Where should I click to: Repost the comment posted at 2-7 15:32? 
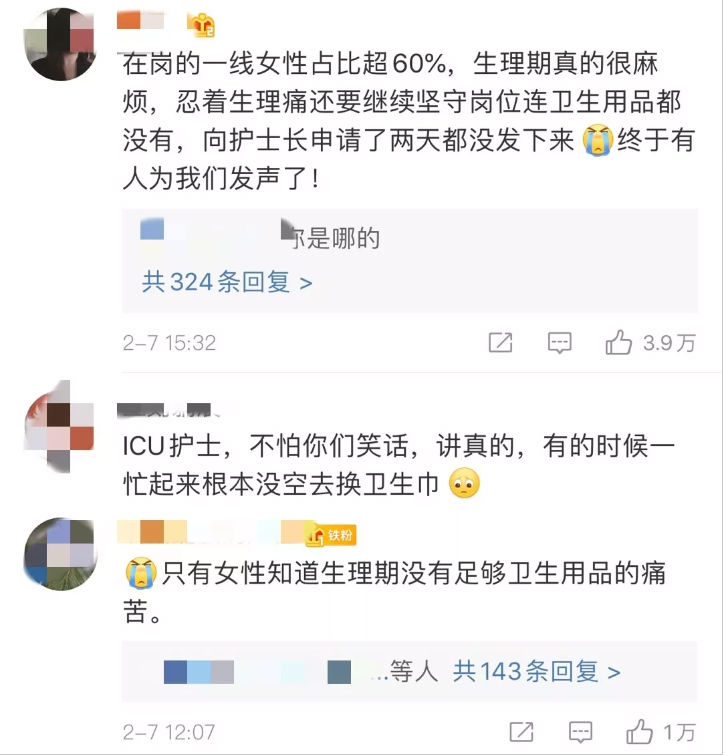500,343
